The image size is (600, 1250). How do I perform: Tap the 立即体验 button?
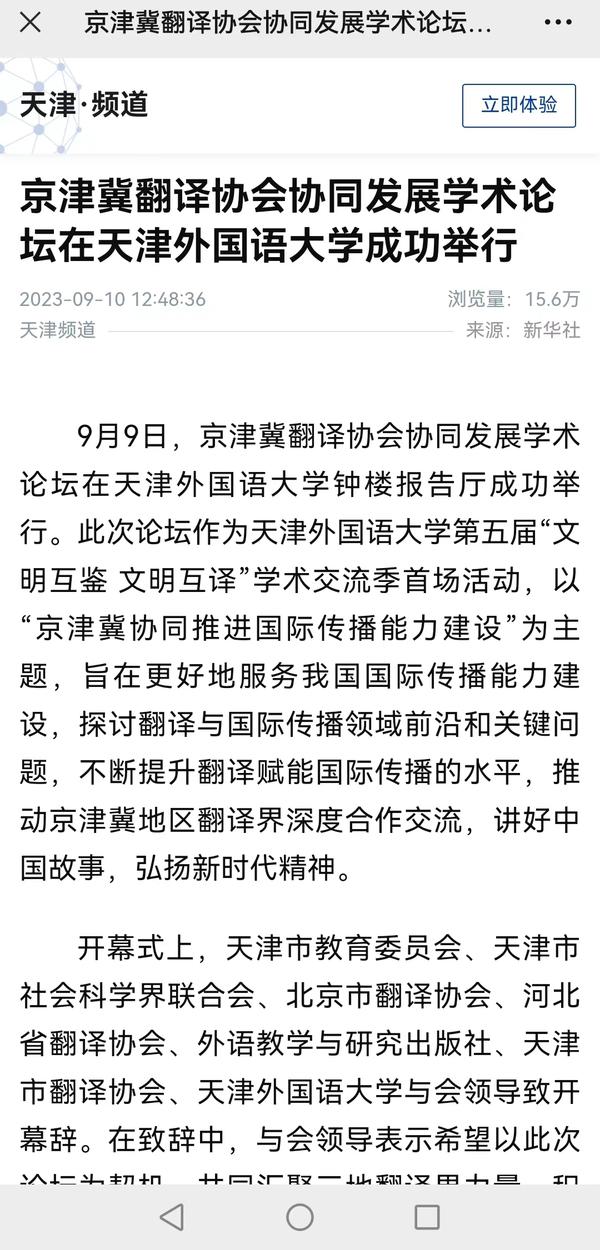[518, 105]
